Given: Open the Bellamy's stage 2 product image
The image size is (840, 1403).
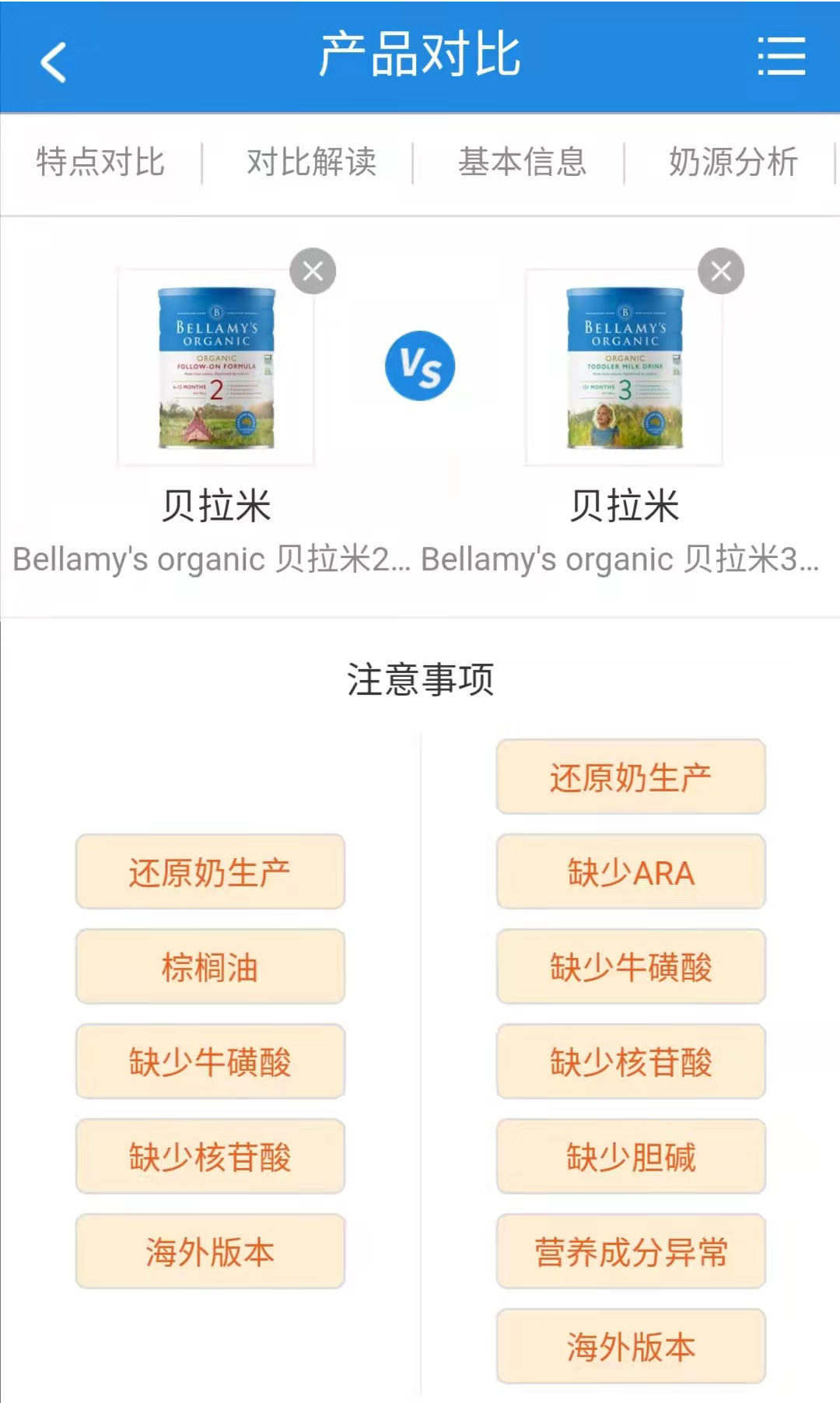Looking at the screenshot, I should 216,367.
